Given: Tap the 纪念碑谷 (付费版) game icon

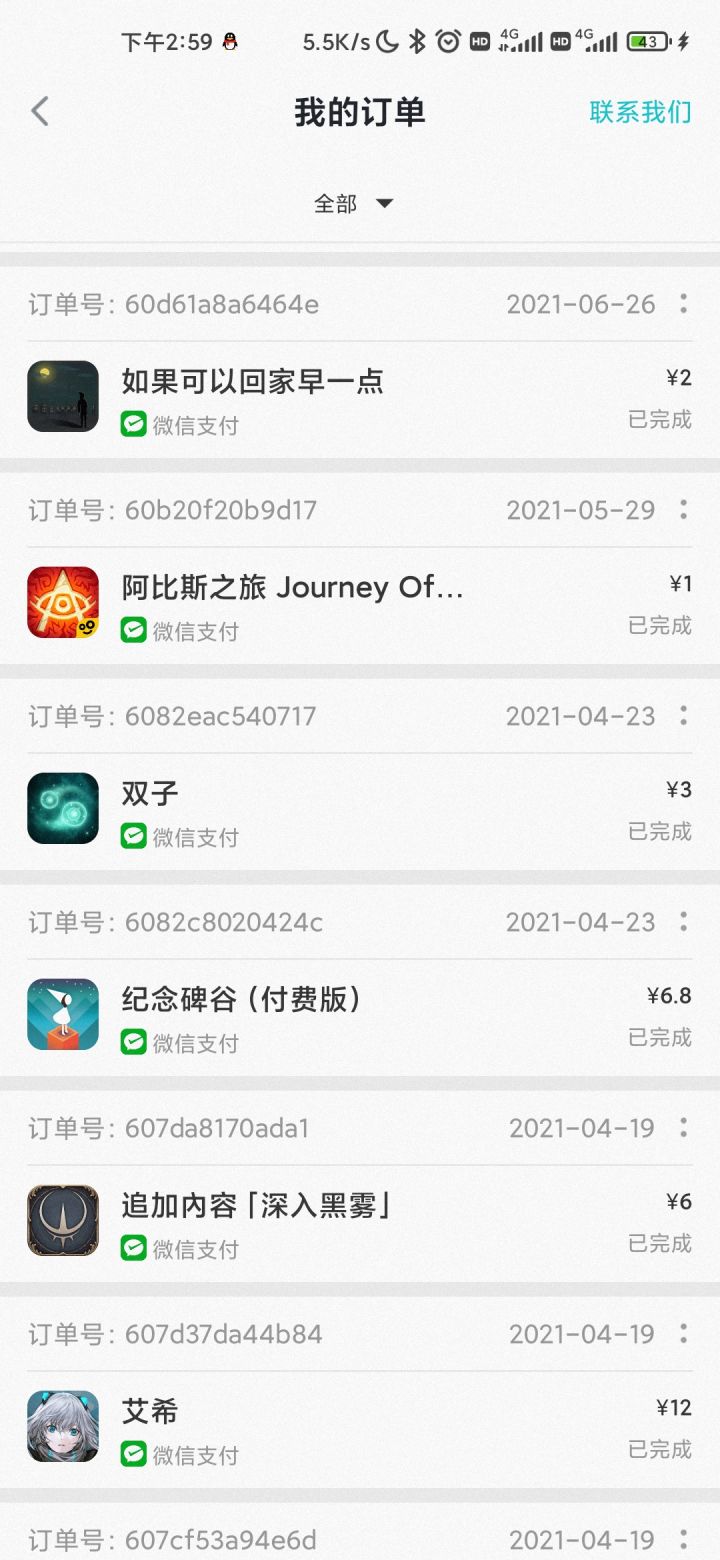Looking at the screenshot, I should 62,1014.
